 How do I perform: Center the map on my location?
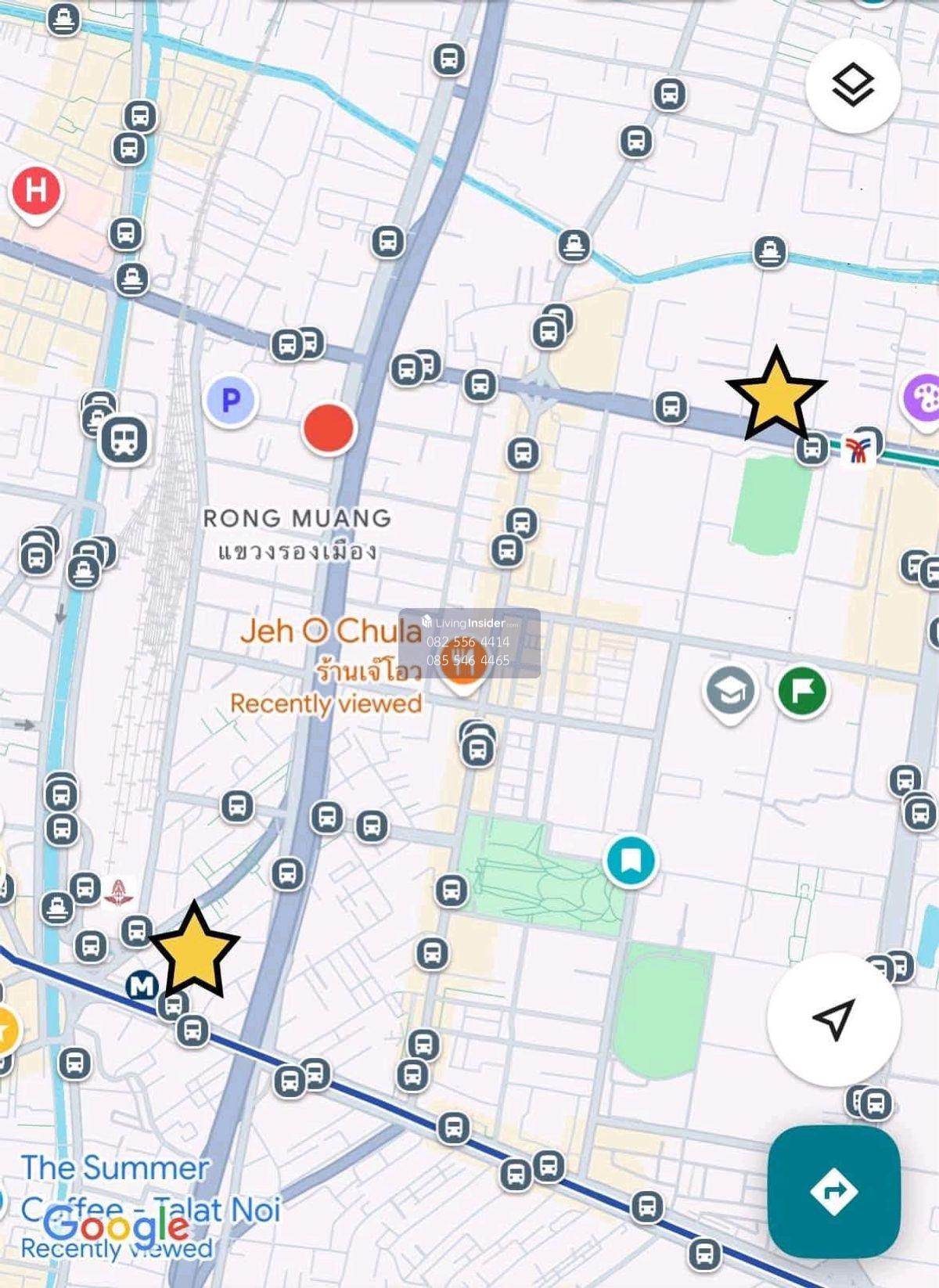[x=833, y=1019]
